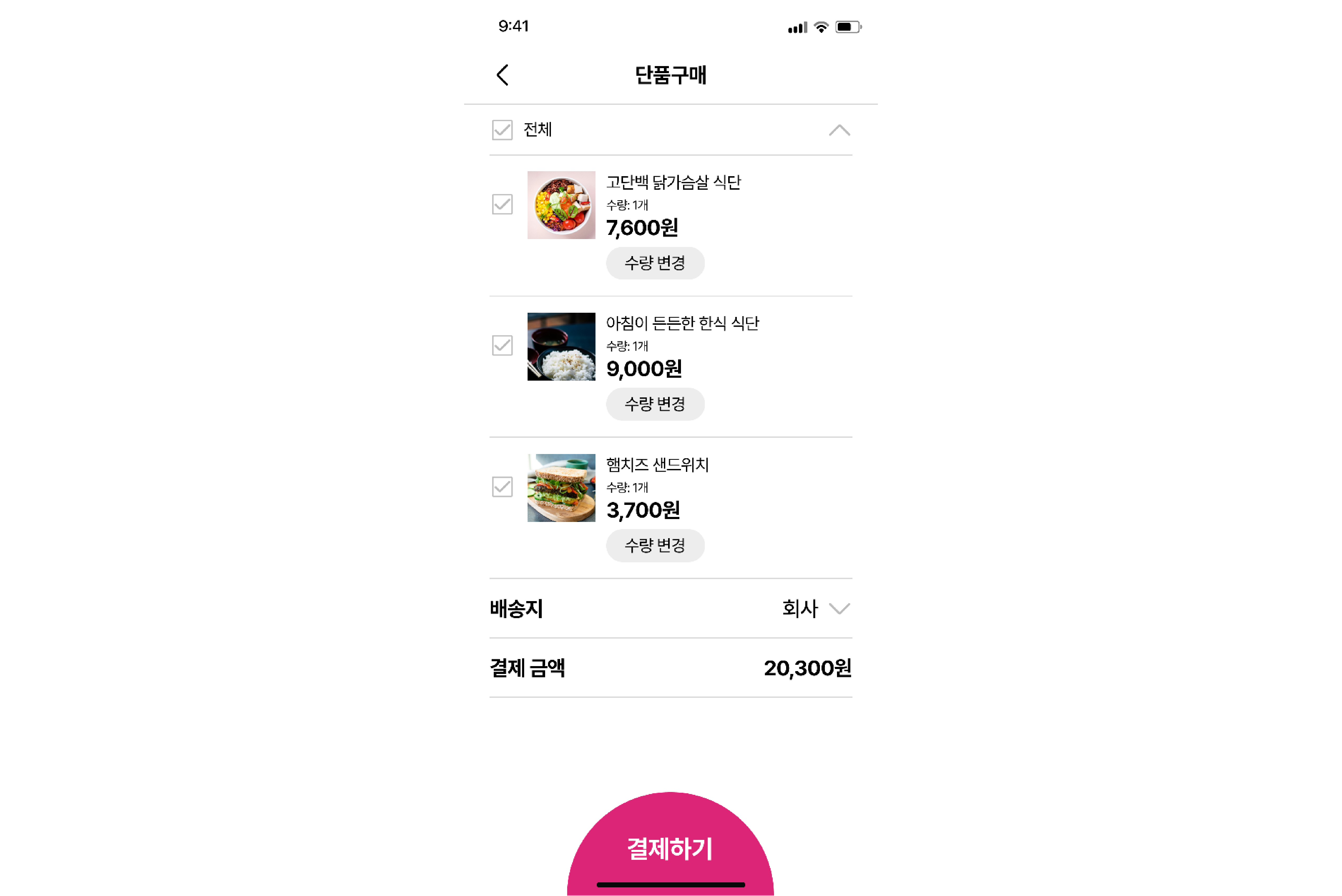Uncheck the 고단백 닭가슴살 식단 item

pos(502,204)
